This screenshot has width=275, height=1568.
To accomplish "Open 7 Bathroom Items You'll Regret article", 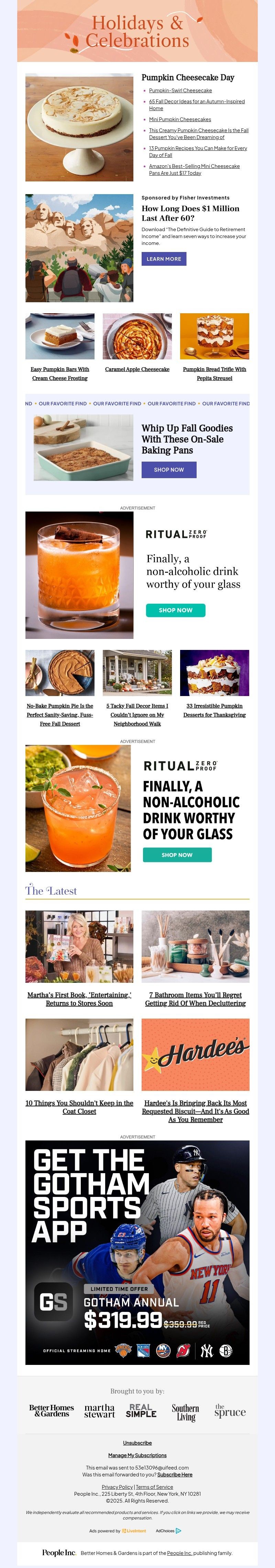I will coord(195,999).
